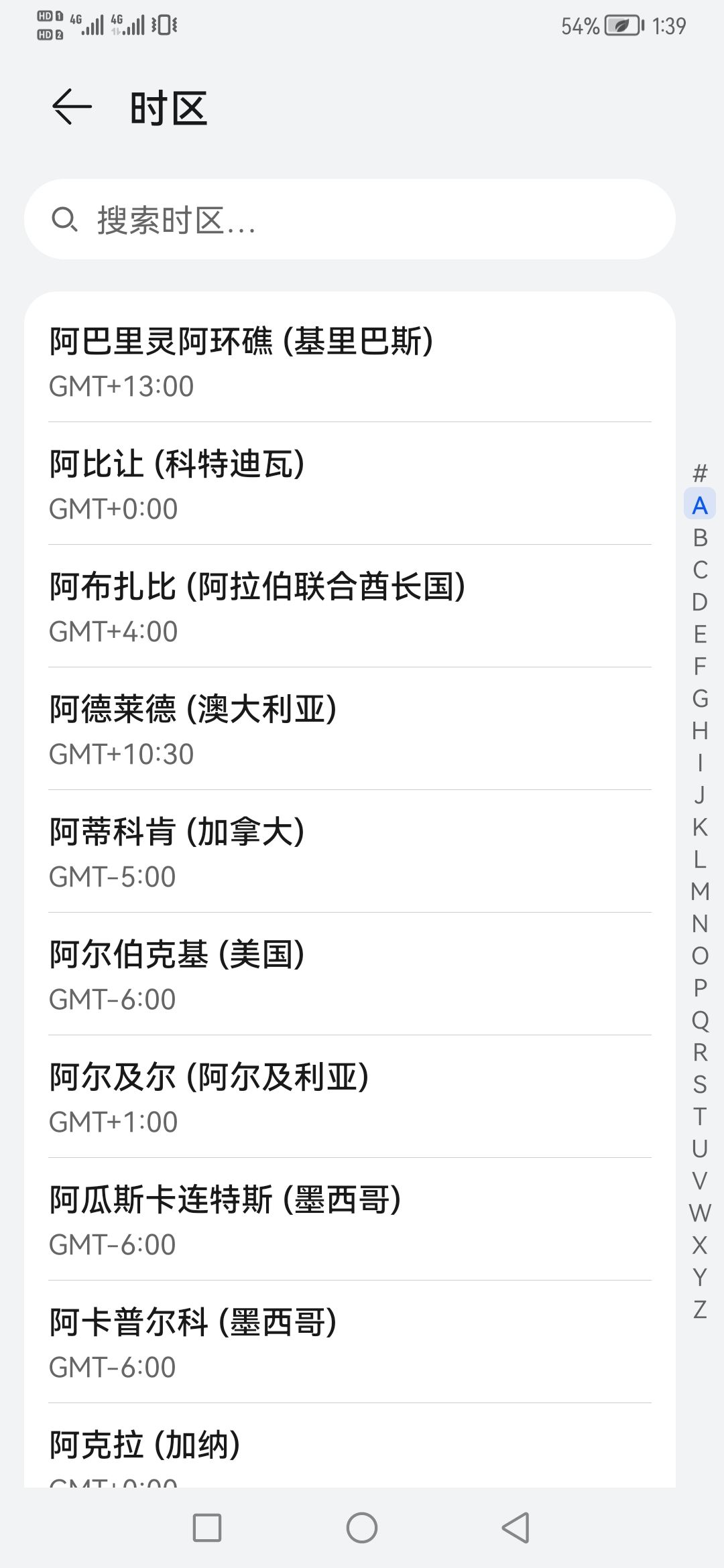Viewport: 724px width, 1568px height.
Task: Open the recent apps overview
Action: tap(207, 1528)
